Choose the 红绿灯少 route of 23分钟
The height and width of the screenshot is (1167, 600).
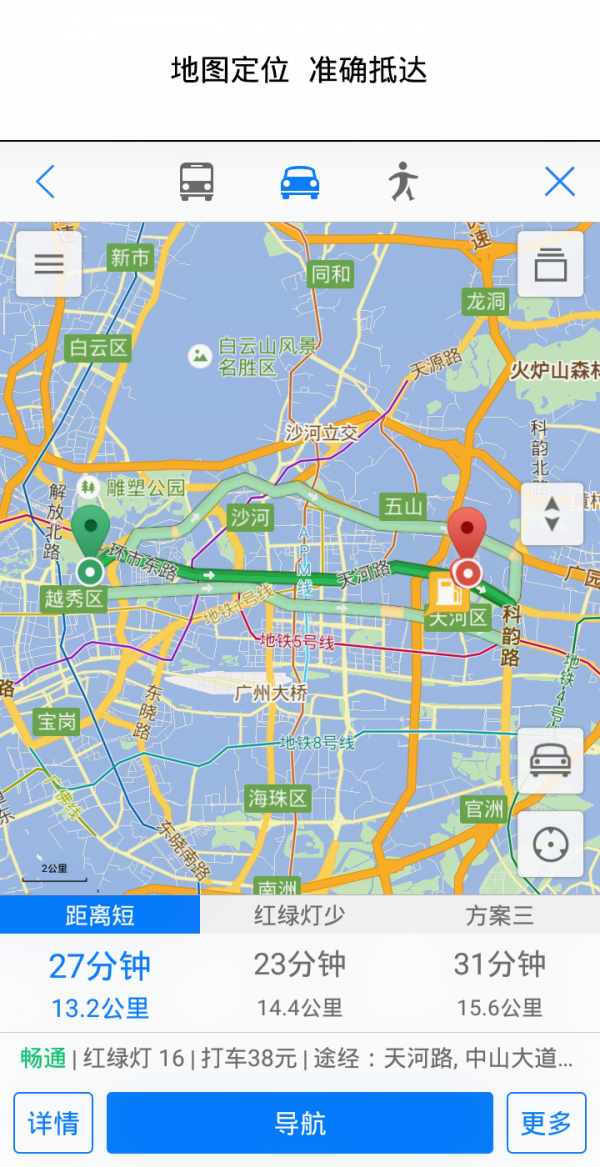pos(300,973)
